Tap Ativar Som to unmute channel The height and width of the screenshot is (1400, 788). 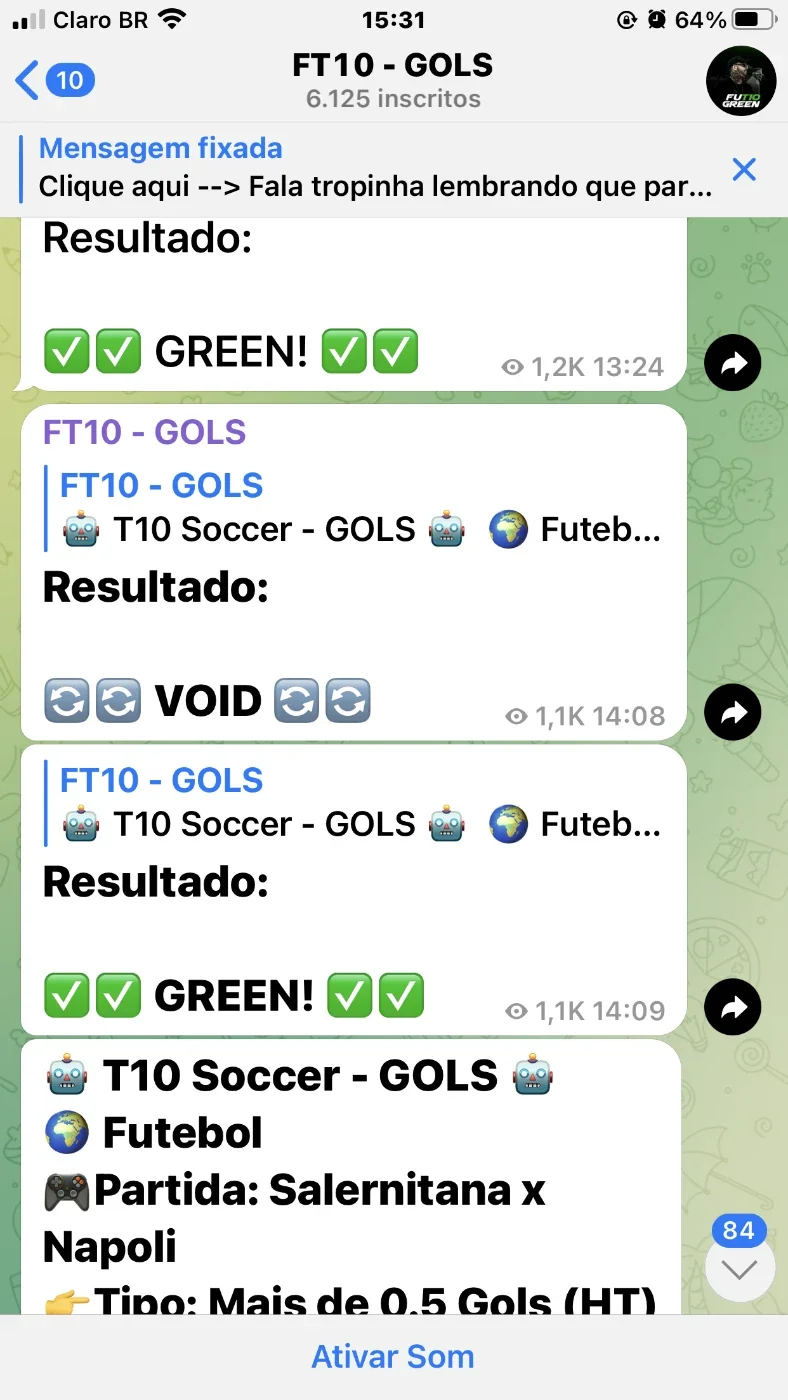click(393, 1357)
